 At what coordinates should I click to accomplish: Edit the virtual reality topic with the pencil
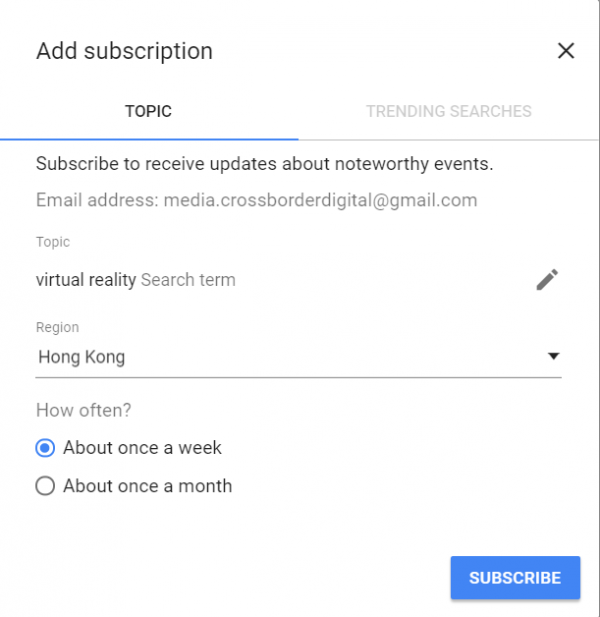(x=547, y=280)
